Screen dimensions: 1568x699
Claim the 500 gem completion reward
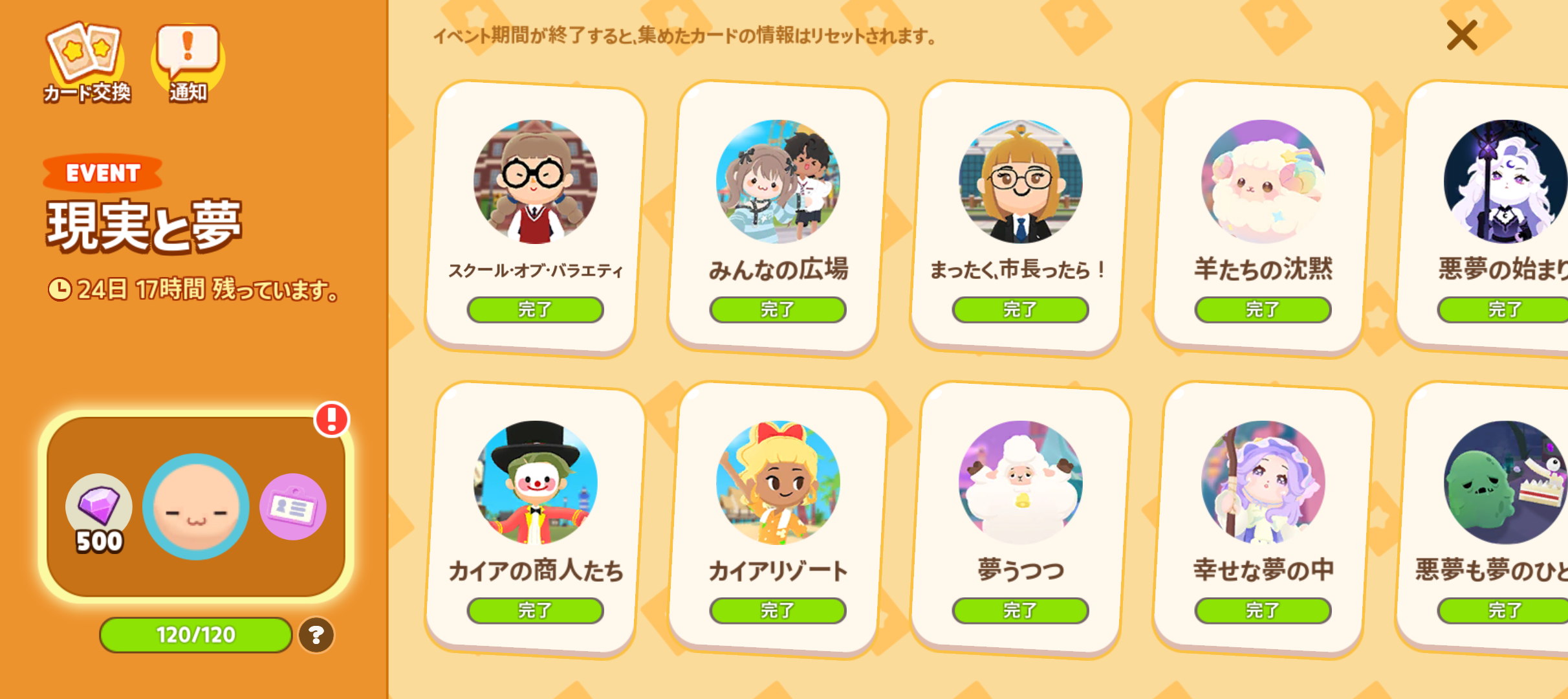(x=195, y=507)
